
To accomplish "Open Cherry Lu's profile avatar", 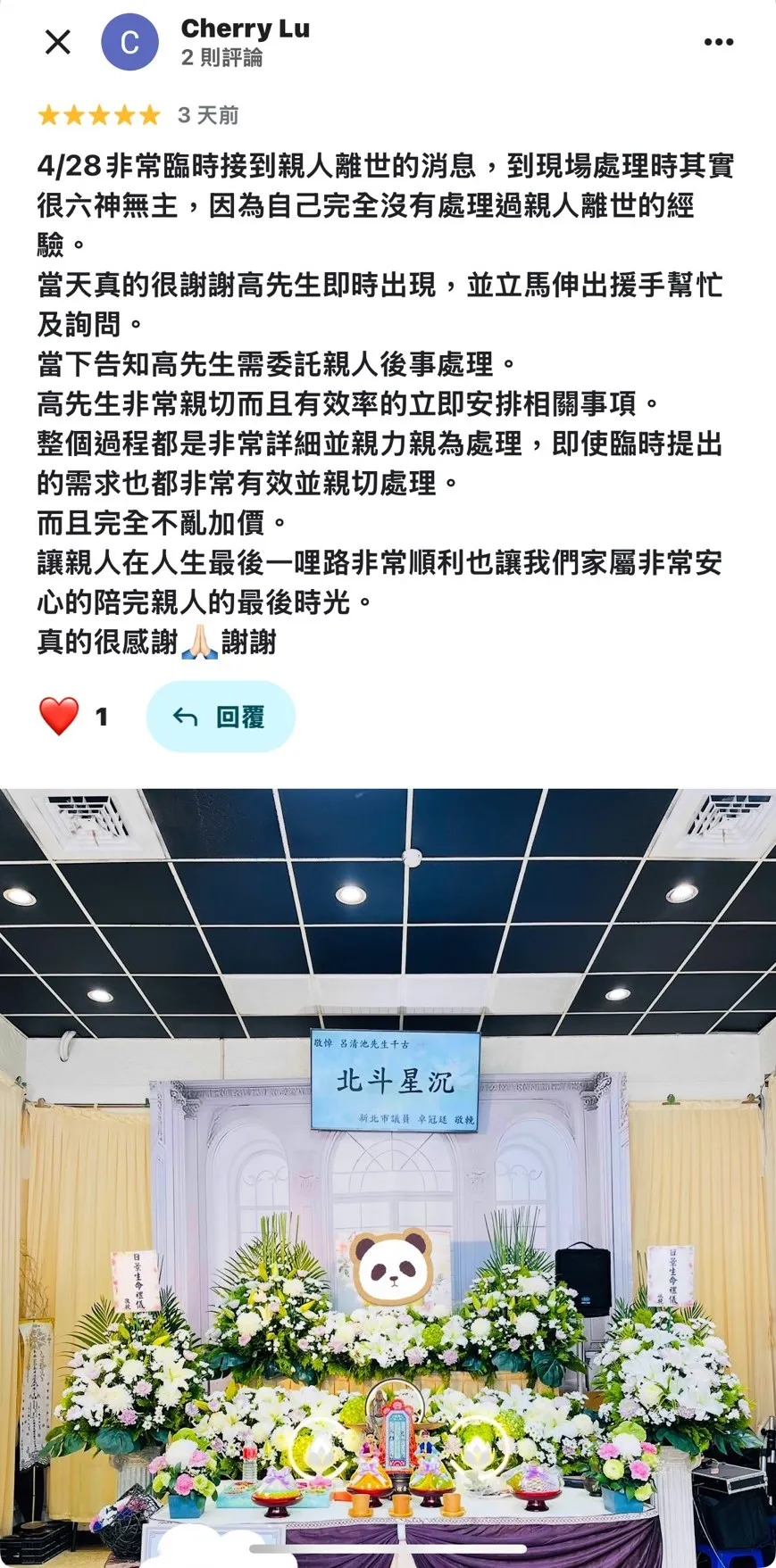I will 129,42.
